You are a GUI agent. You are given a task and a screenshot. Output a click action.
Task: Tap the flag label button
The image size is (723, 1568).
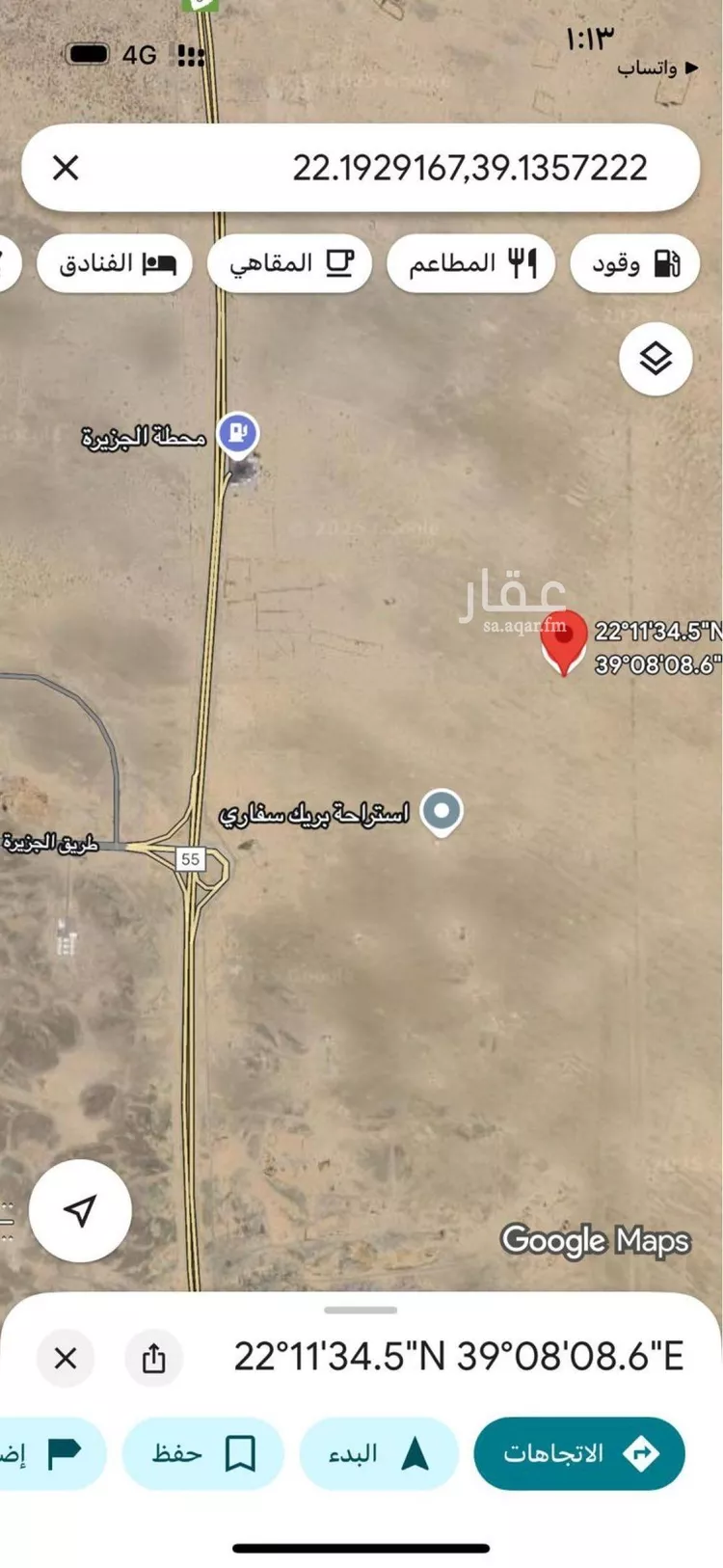(48, 1453)
